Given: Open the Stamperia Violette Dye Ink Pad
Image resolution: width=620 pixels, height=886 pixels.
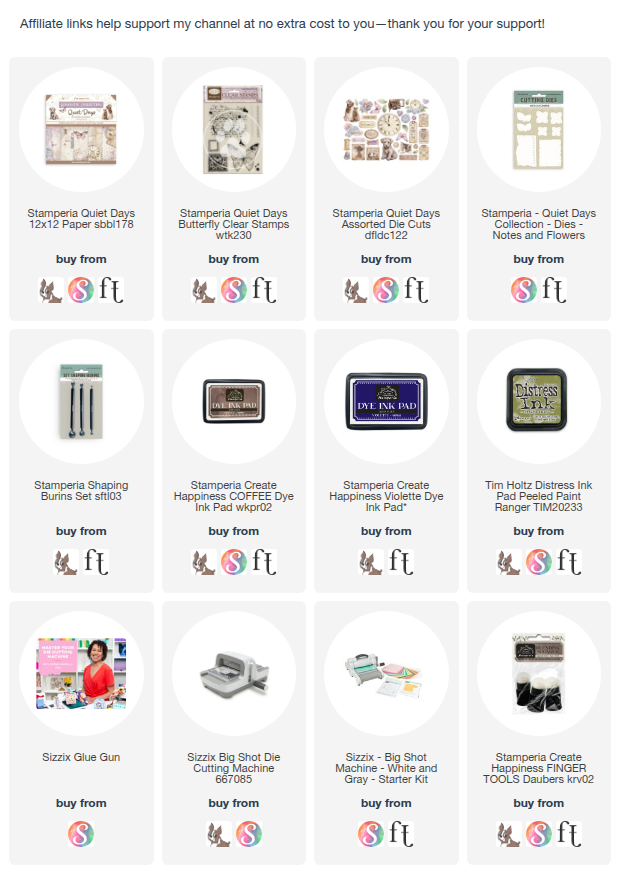Looking at the screenshot, I should tap(386, 396).
